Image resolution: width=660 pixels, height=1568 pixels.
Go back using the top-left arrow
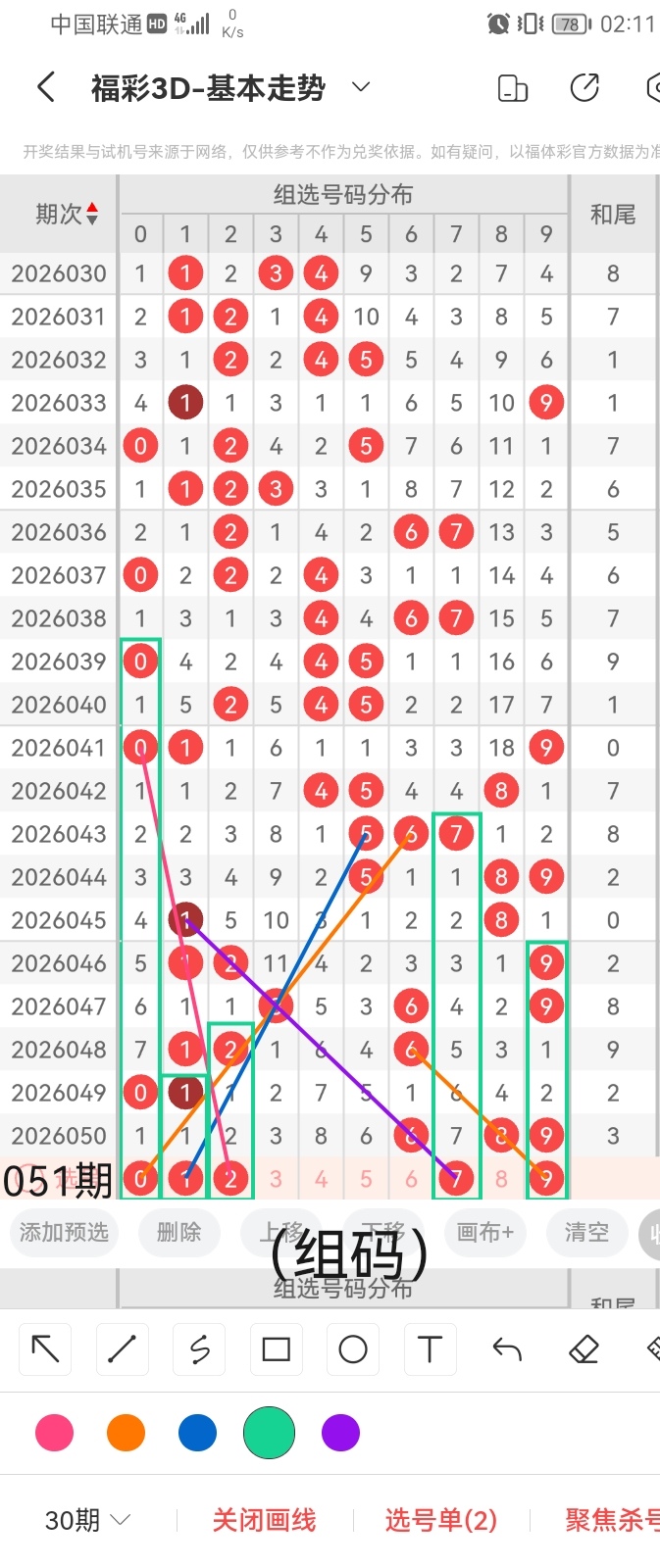[x=45, y=87]
